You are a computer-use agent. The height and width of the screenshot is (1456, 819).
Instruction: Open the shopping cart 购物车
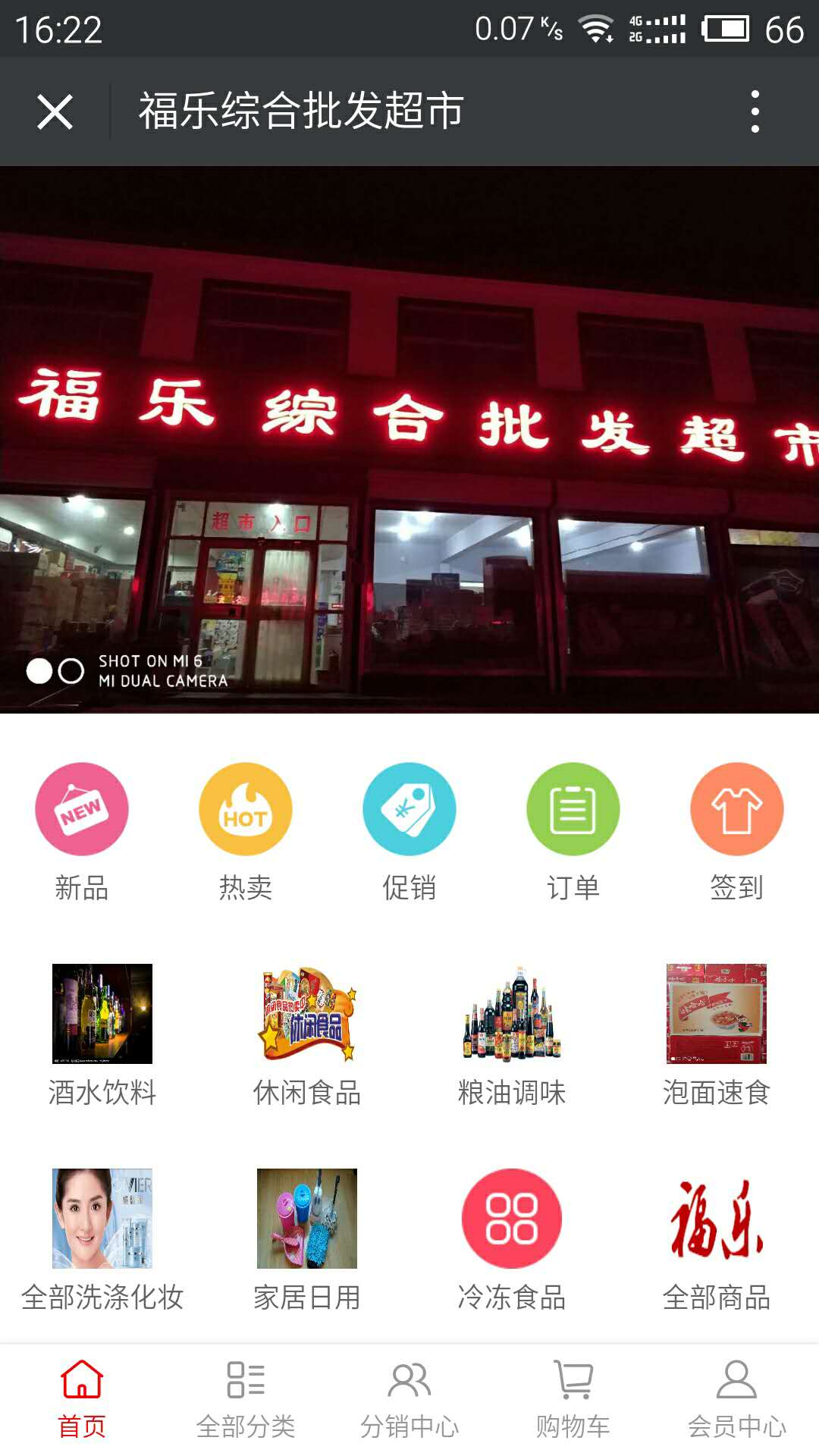pos(573,1403)
